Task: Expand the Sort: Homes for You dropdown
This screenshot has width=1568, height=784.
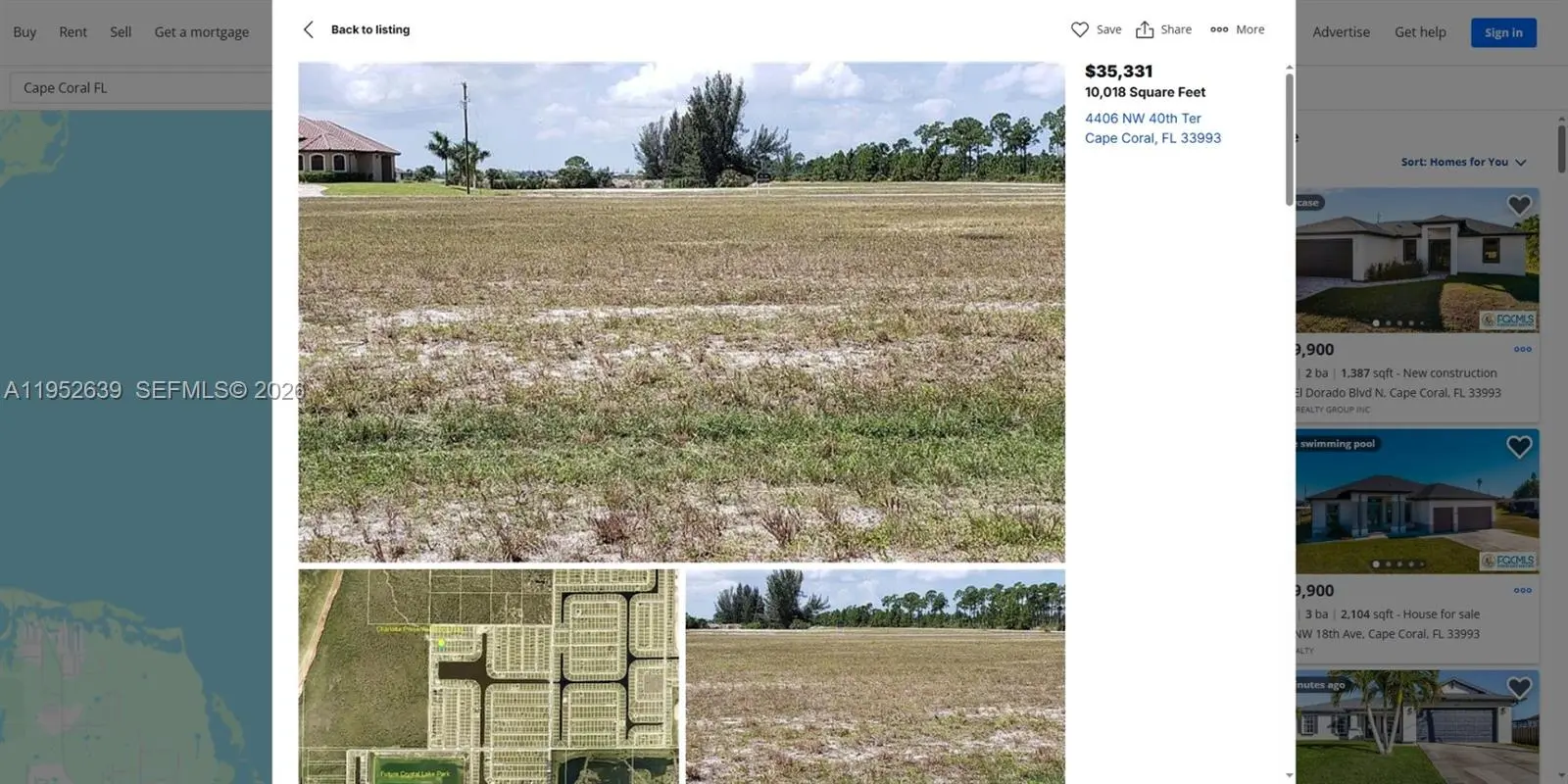Action: click(1462, 162)
